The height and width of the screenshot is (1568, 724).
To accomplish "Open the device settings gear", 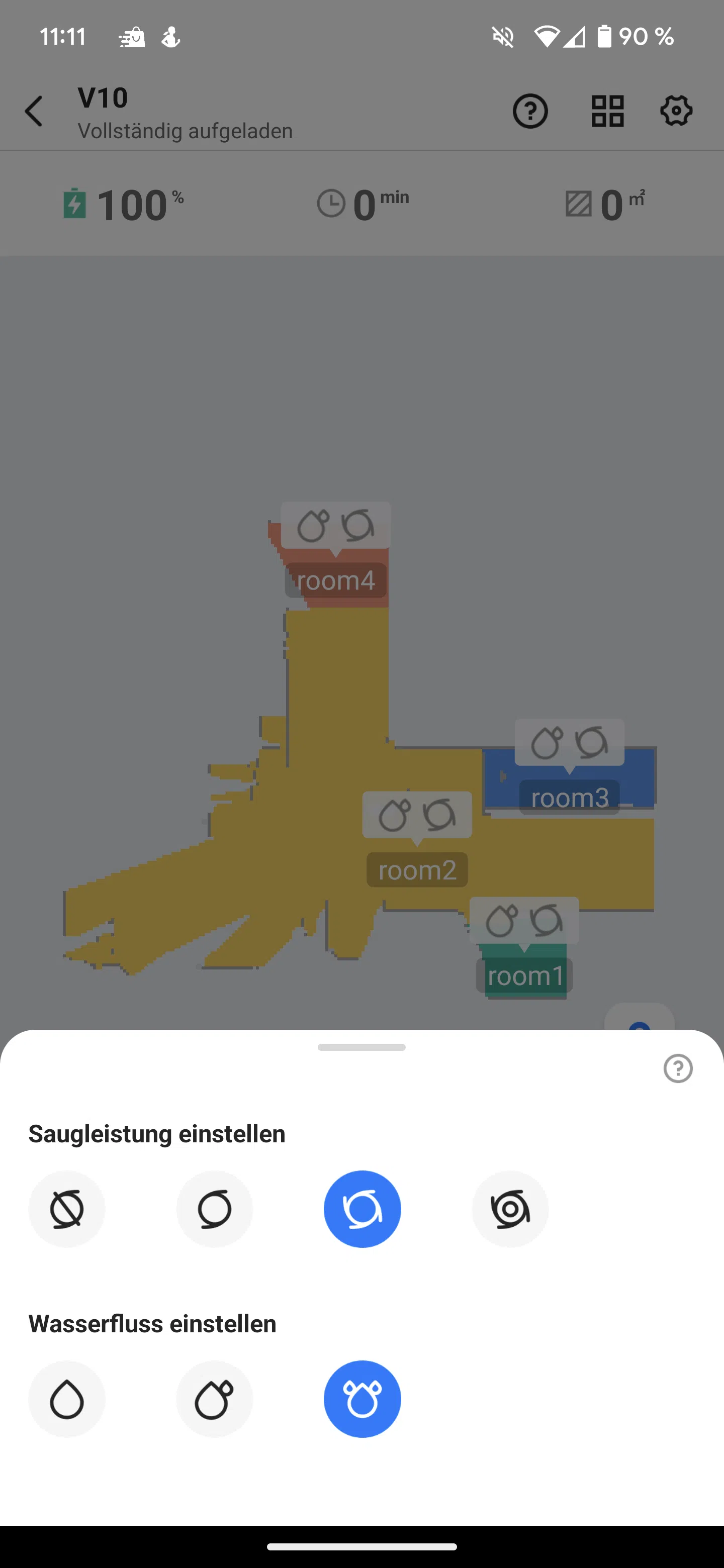I will (x=677, y=112).
